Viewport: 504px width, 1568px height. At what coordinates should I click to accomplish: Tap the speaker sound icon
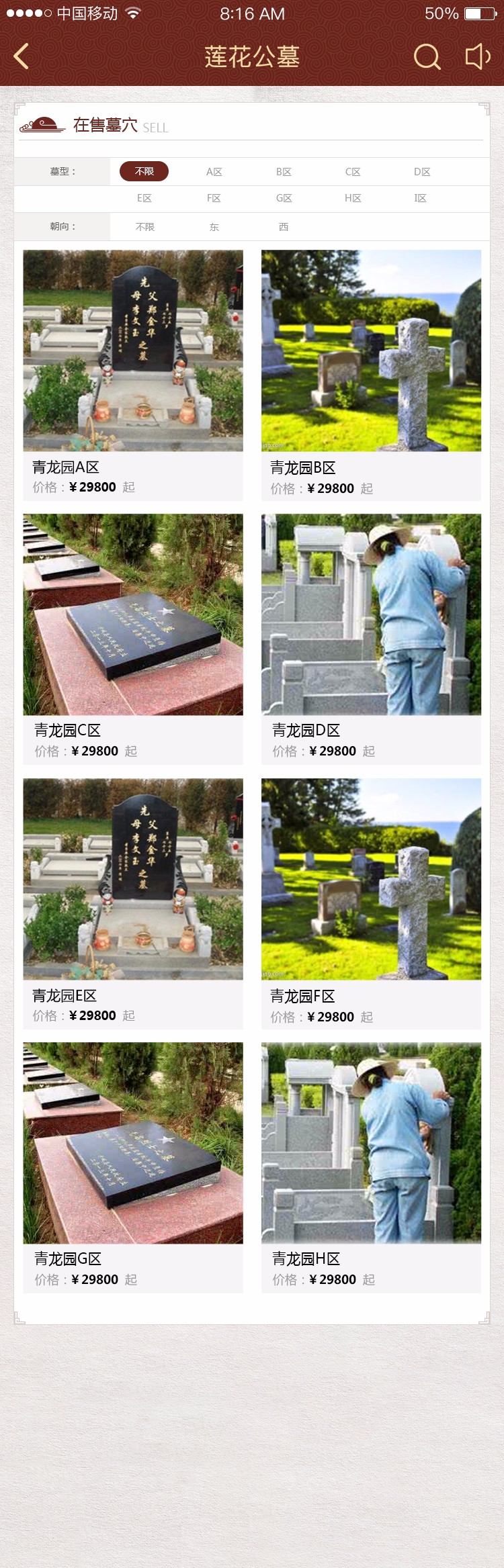pos(478,57)
